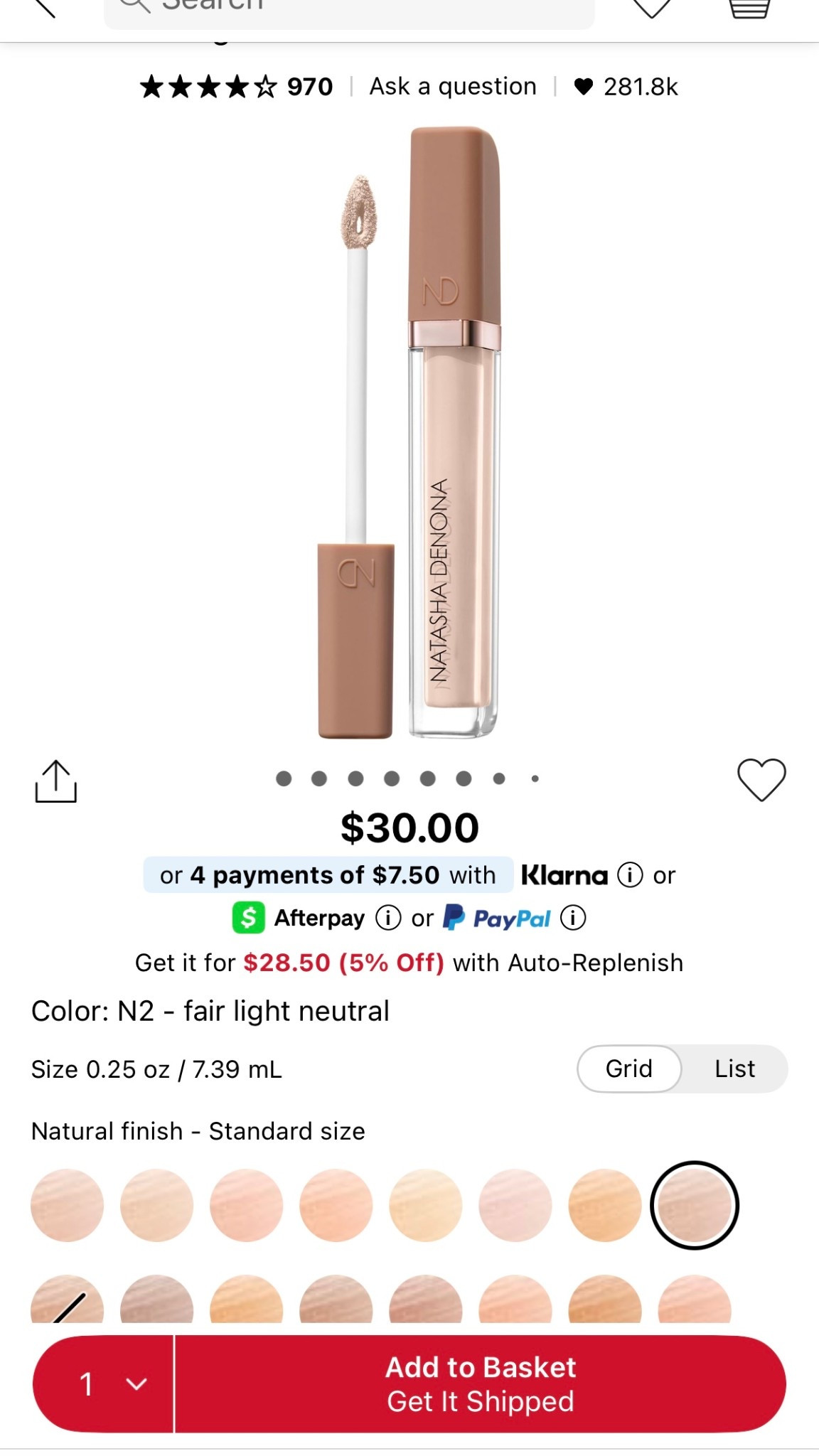Screen dimensions: 819x1456
Task: Add the concealer to Loves with the outlined heart
Action: point(761,780)
